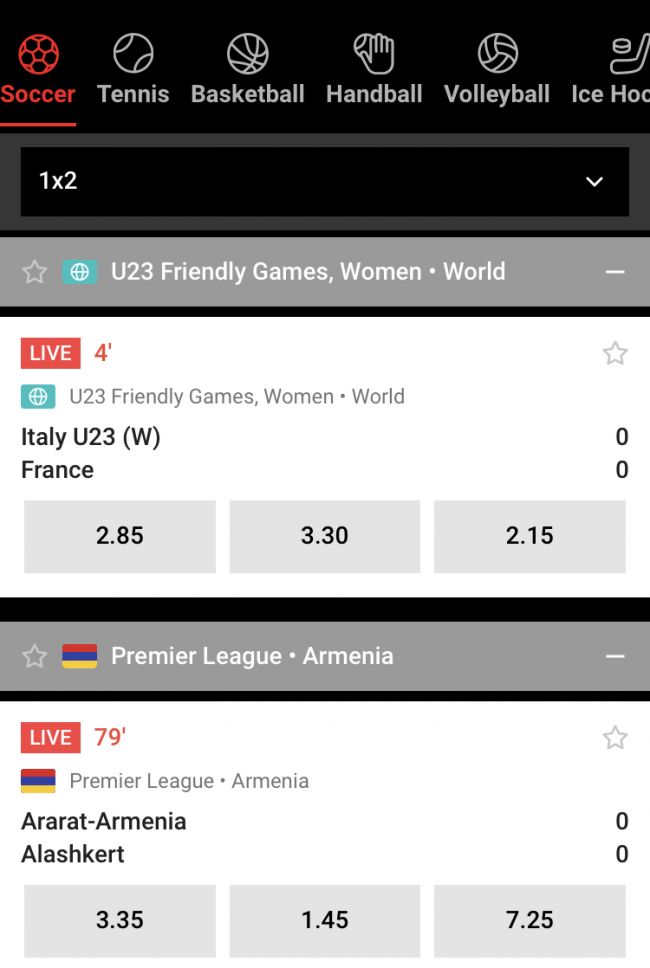
Task: Collapse the Premier League Armenia section
Action: (x=615, y=656)
